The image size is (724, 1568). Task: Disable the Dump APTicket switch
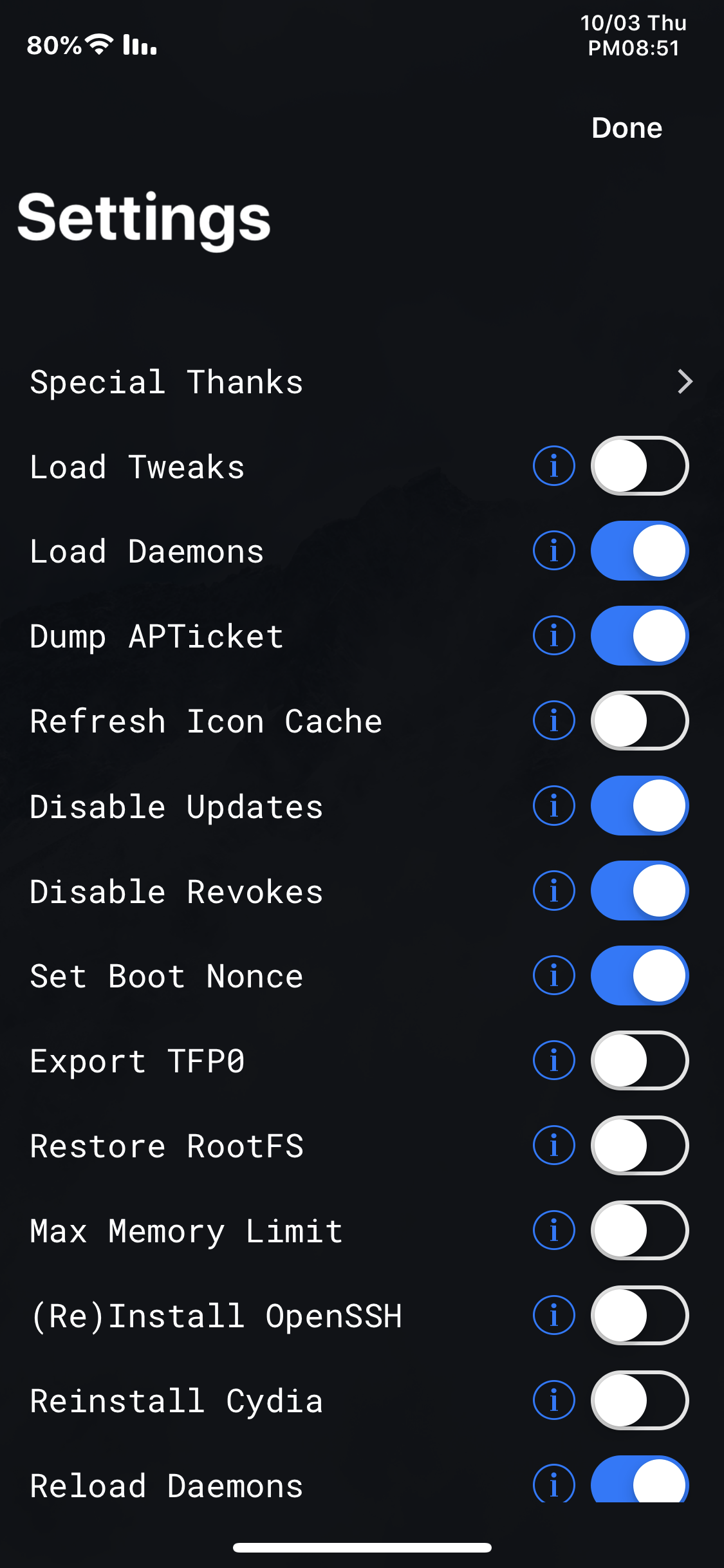640,636
